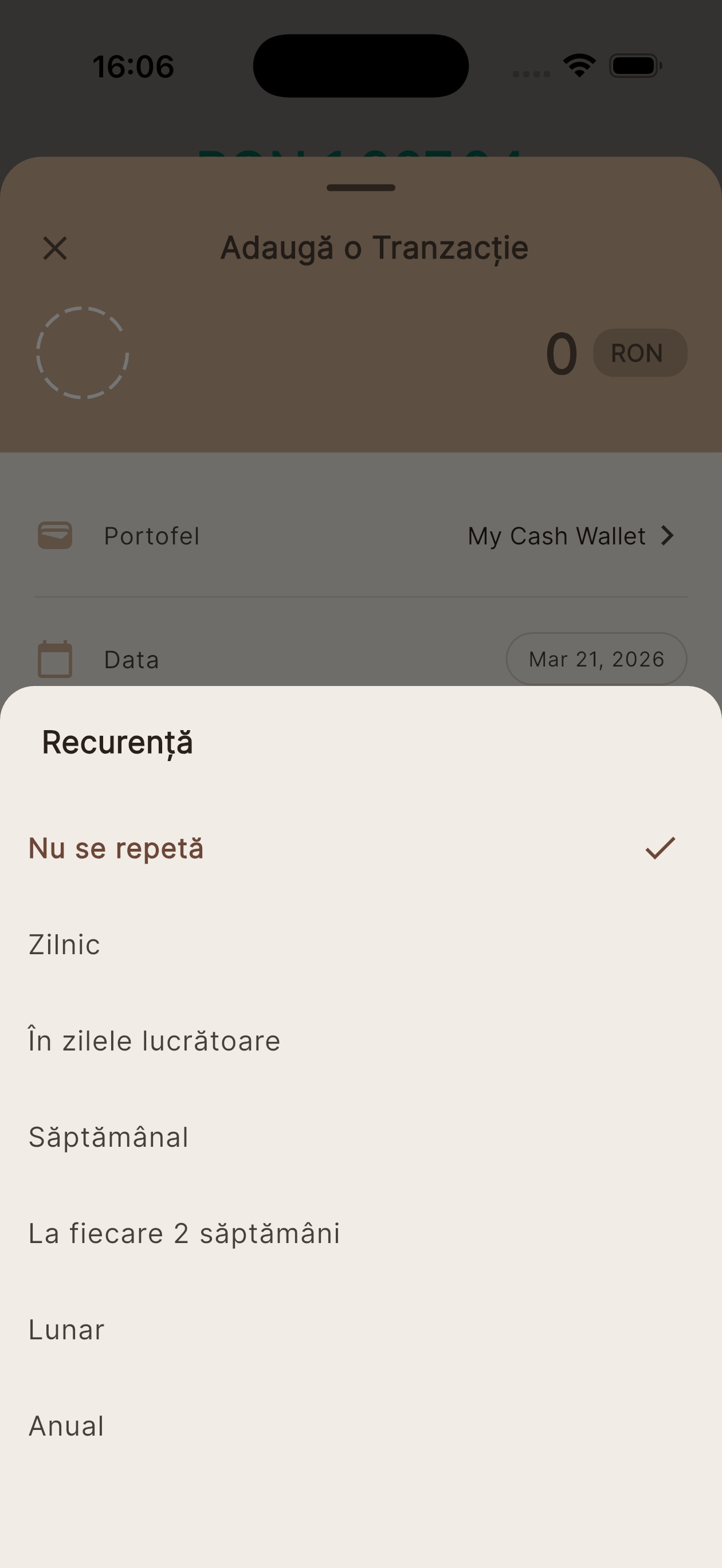Open the wallet icon next to Portofel
The width and height of the screenshot is (722, 1568).
(54, 535)
